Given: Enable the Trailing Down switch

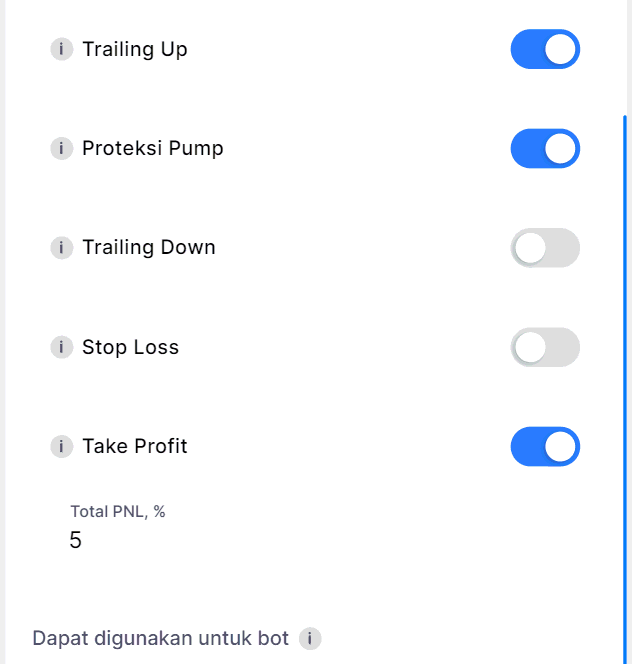Looking at the screenshot, I should pyautogui.click(x=545, y=248).
